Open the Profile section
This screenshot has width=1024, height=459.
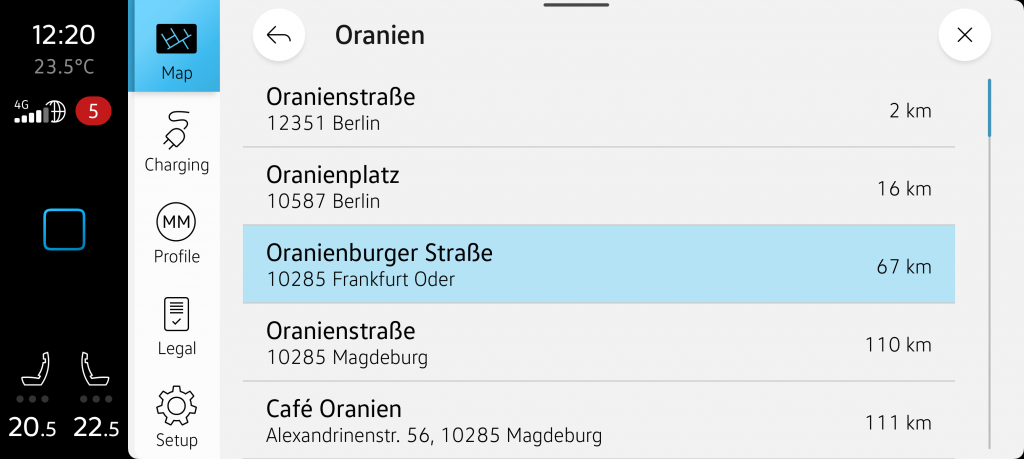[176, 234]
